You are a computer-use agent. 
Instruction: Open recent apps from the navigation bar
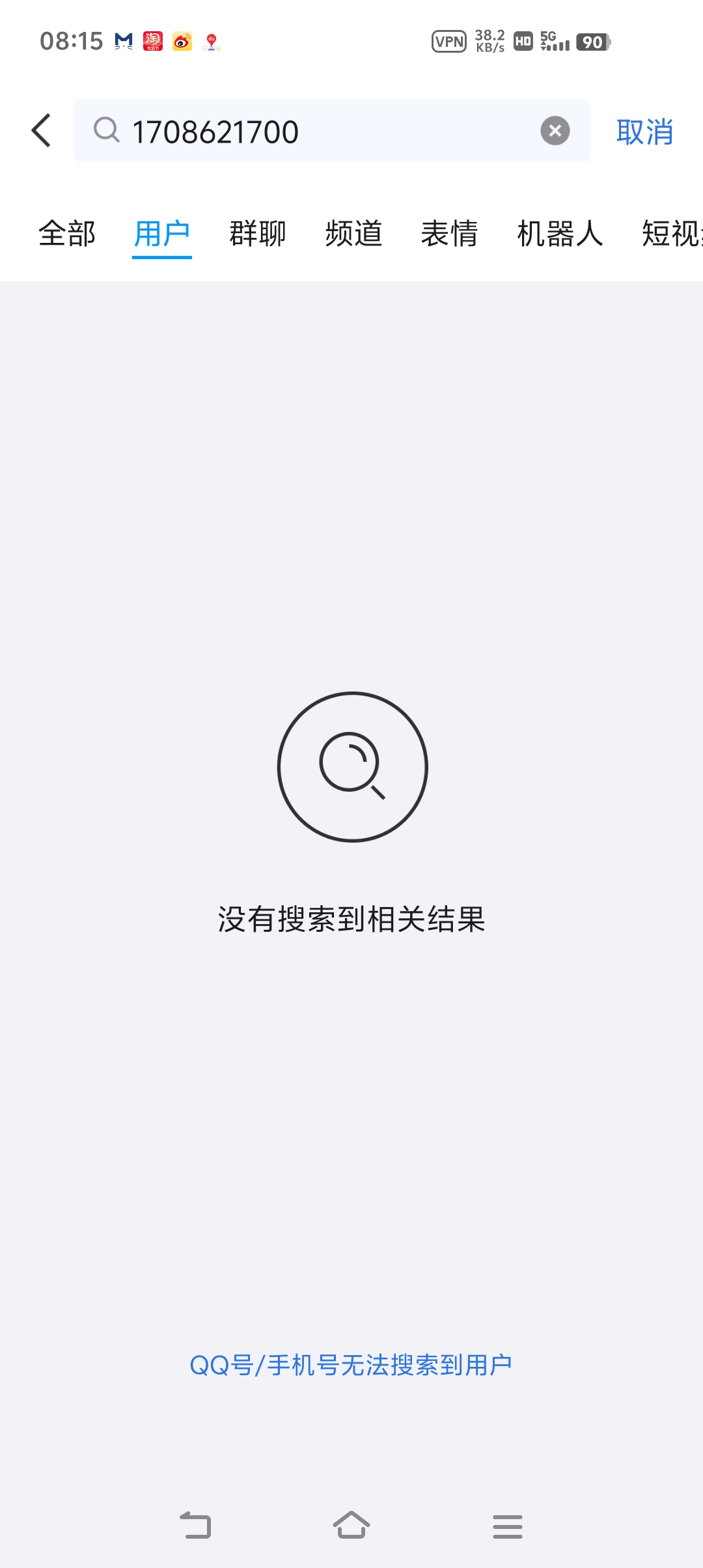point(508,1526)
